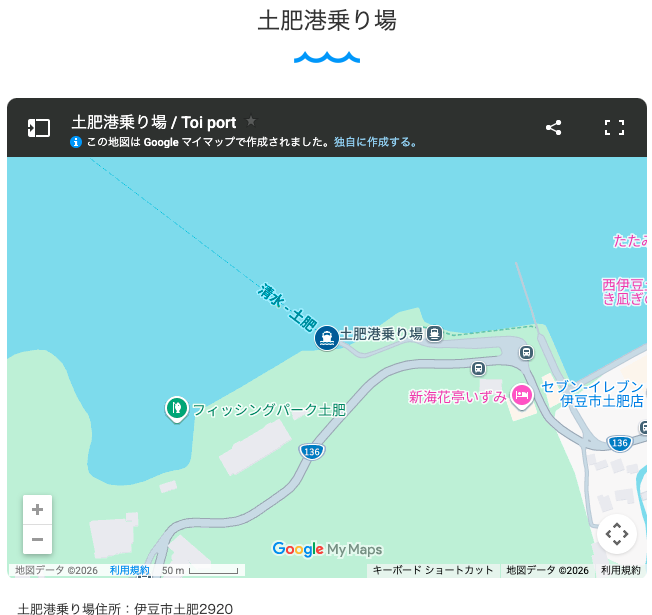View the map in full screen
Viewport: 652px width, 615px height.
pos(614,127)
